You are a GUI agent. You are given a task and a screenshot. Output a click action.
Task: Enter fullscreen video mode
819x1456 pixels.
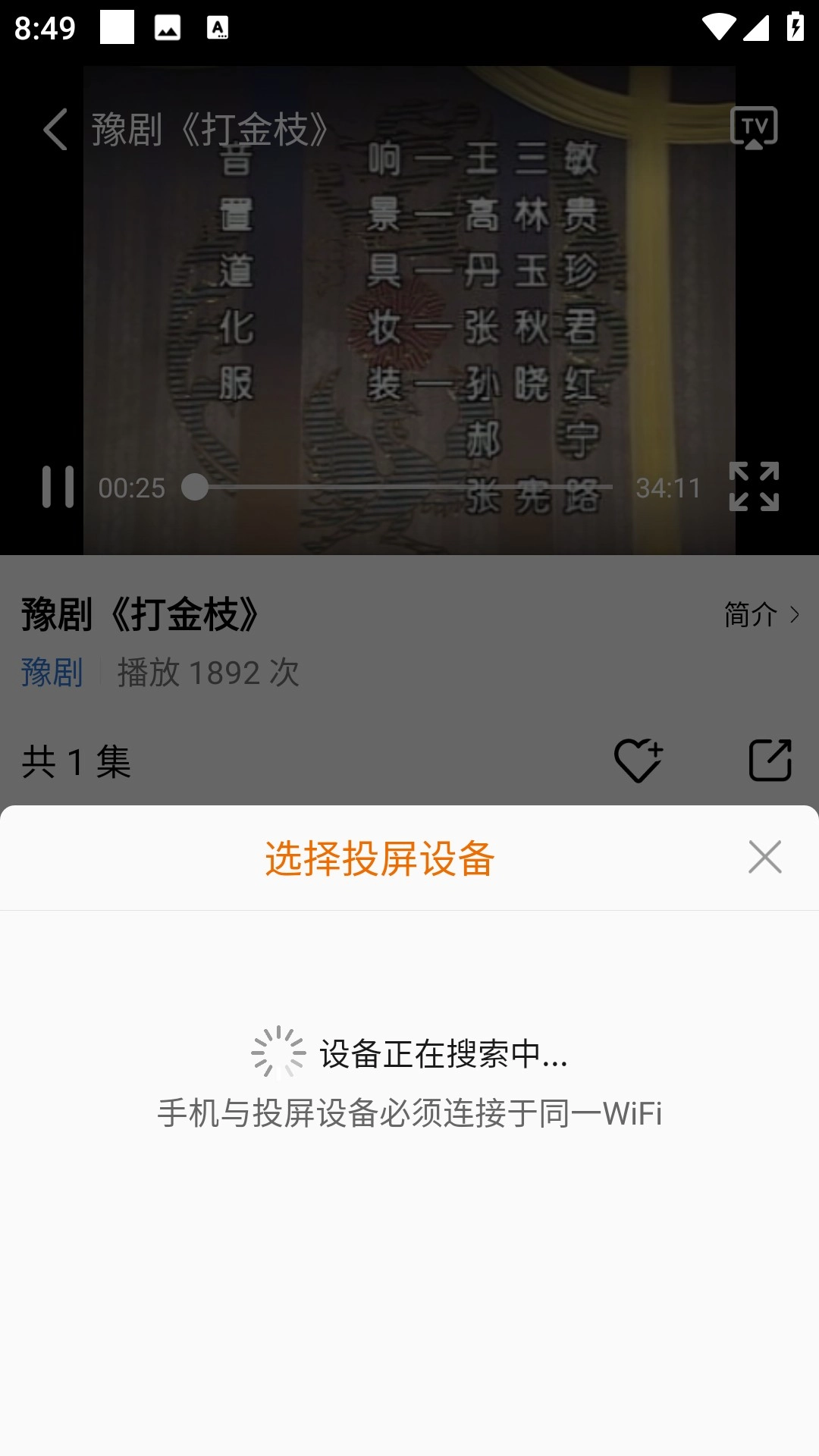point(753,487)
